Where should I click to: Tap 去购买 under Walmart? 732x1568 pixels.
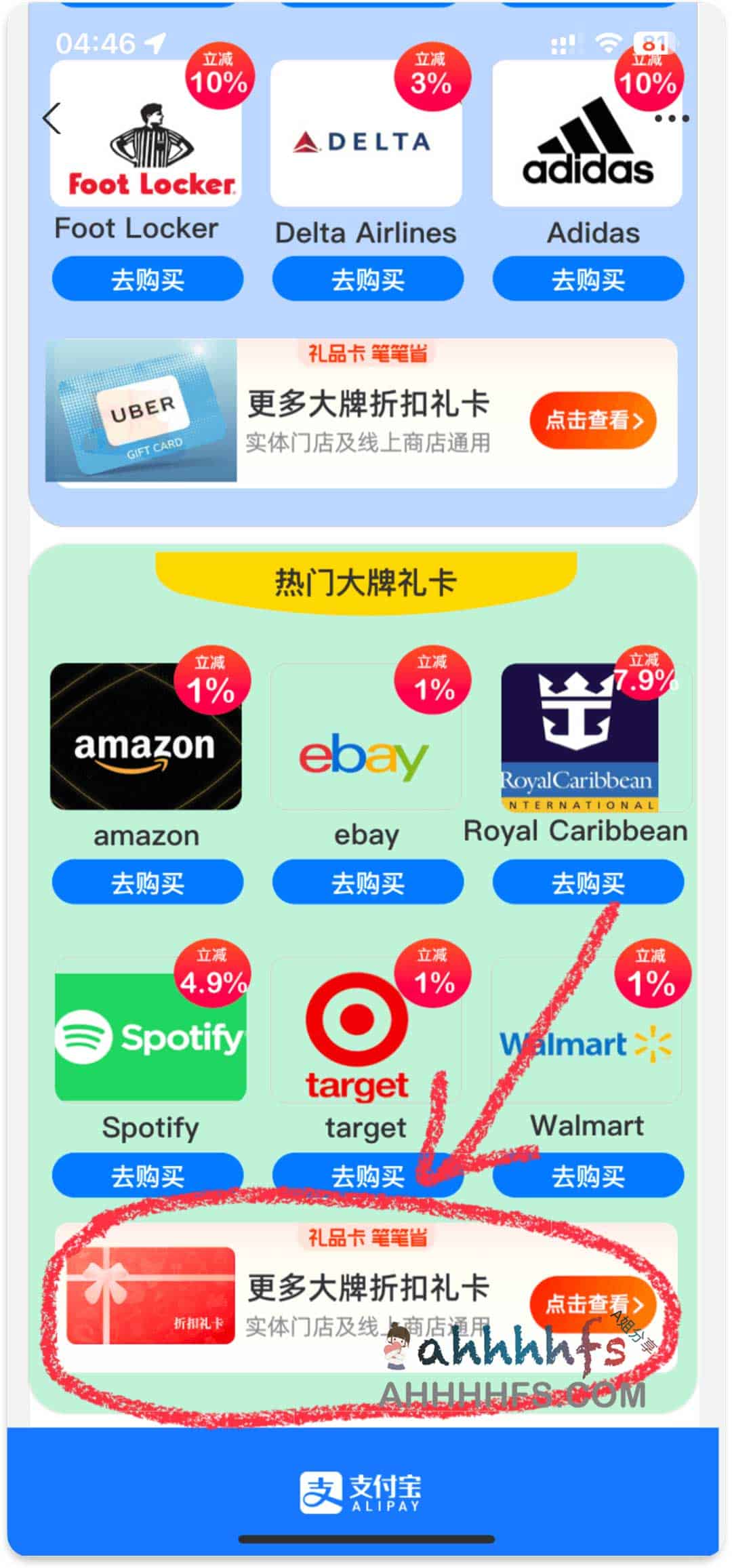586,1175
